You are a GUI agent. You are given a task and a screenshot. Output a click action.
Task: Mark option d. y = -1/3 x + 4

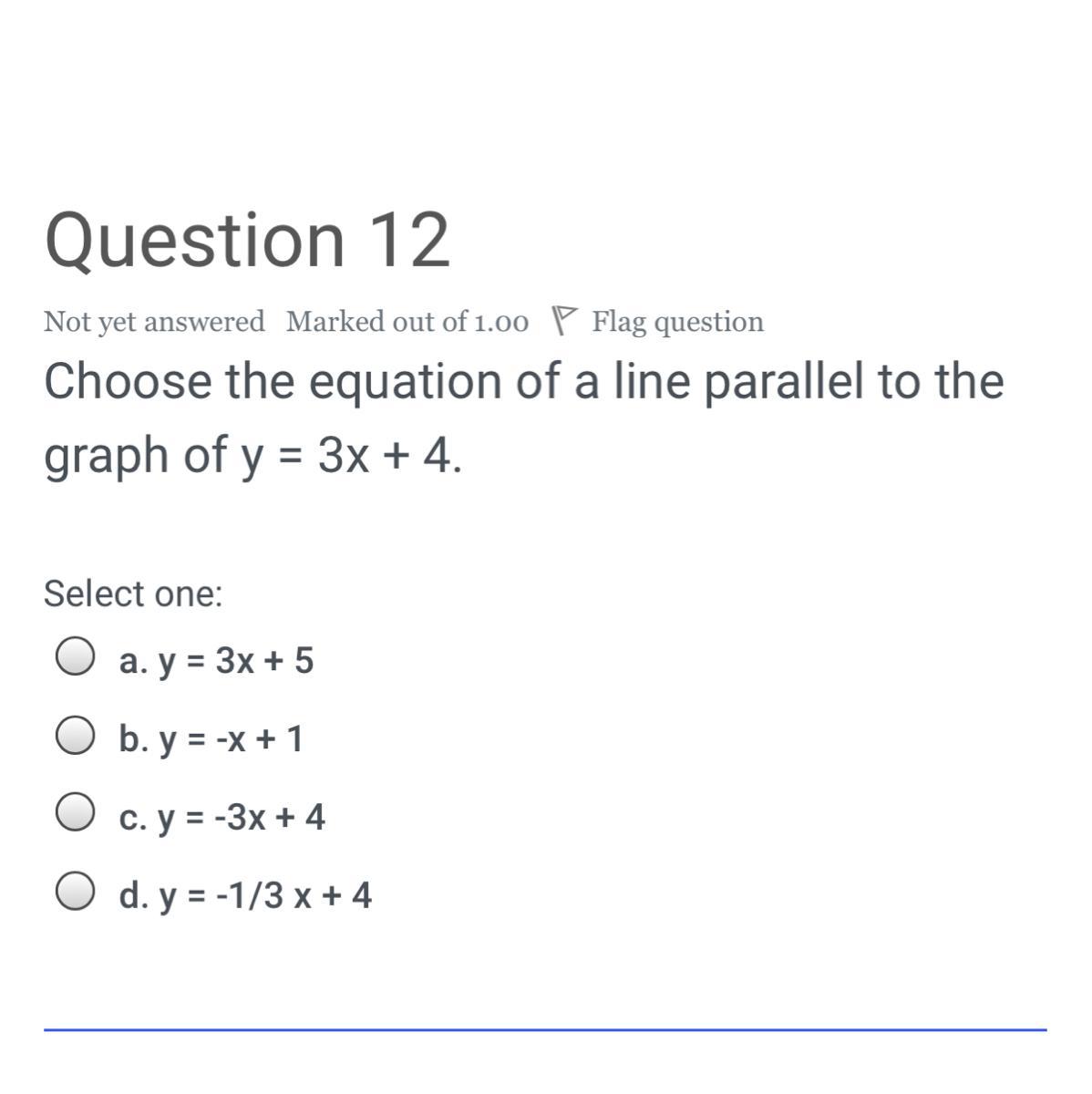(75, 893)
